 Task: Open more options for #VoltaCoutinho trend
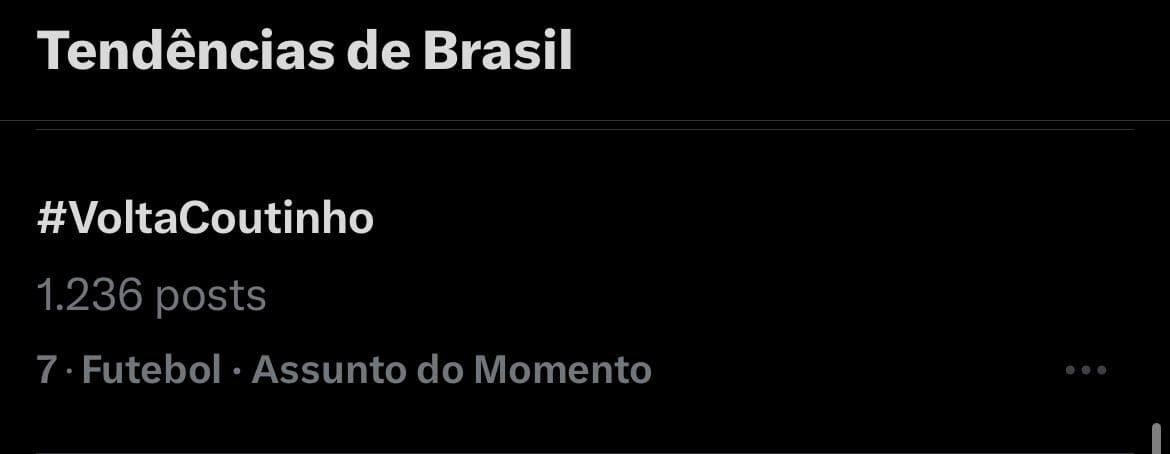click(1085, 371)
